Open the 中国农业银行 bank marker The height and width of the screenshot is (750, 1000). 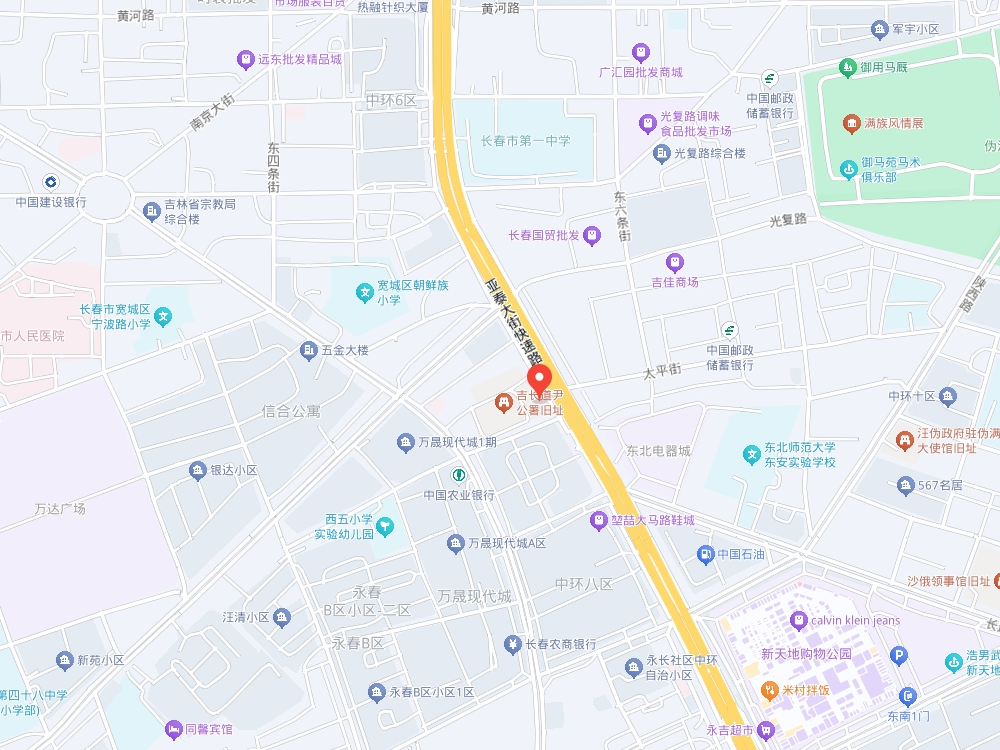tap(459, 475)
